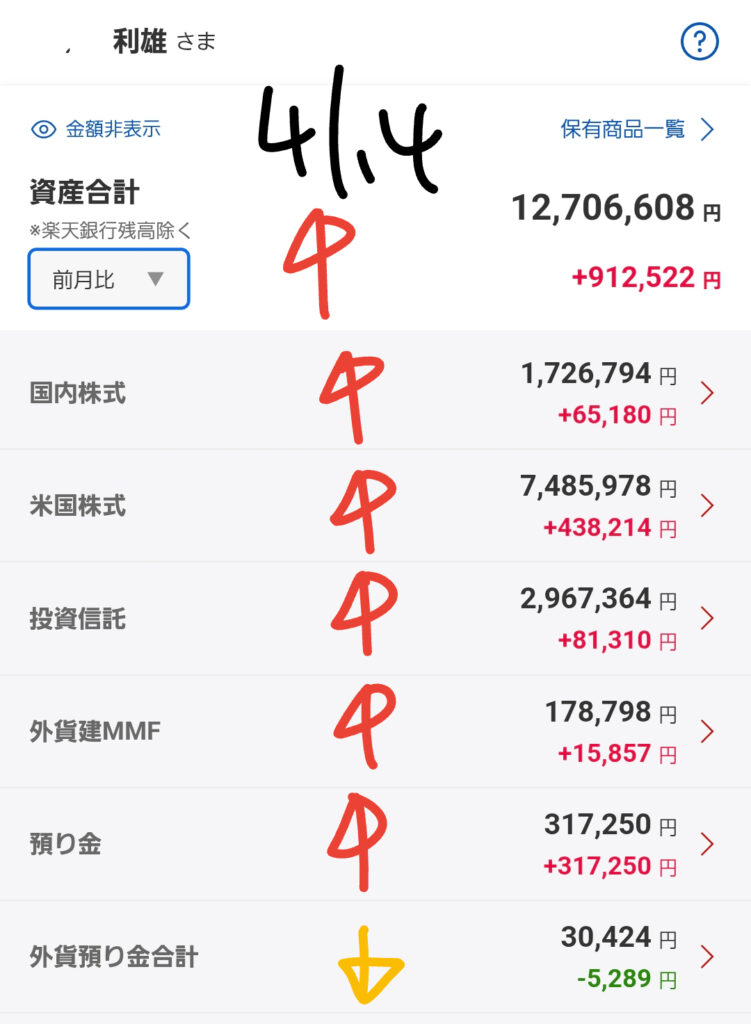Open the 投資信託 row
Screen dimensions: 751x1024
375,619
